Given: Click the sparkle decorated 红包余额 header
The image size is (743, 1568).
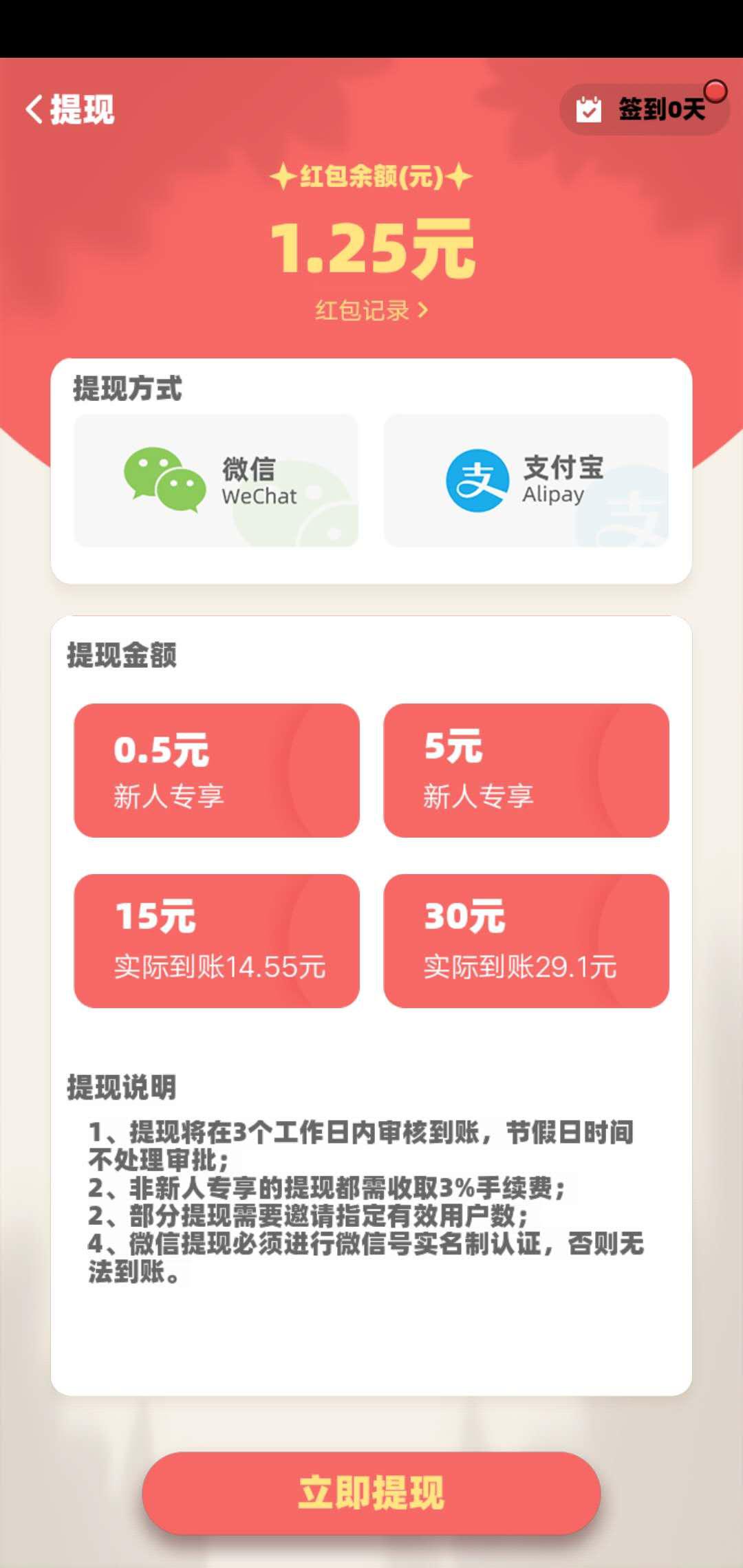Looking at the screenshot, I should pos(371,177).
